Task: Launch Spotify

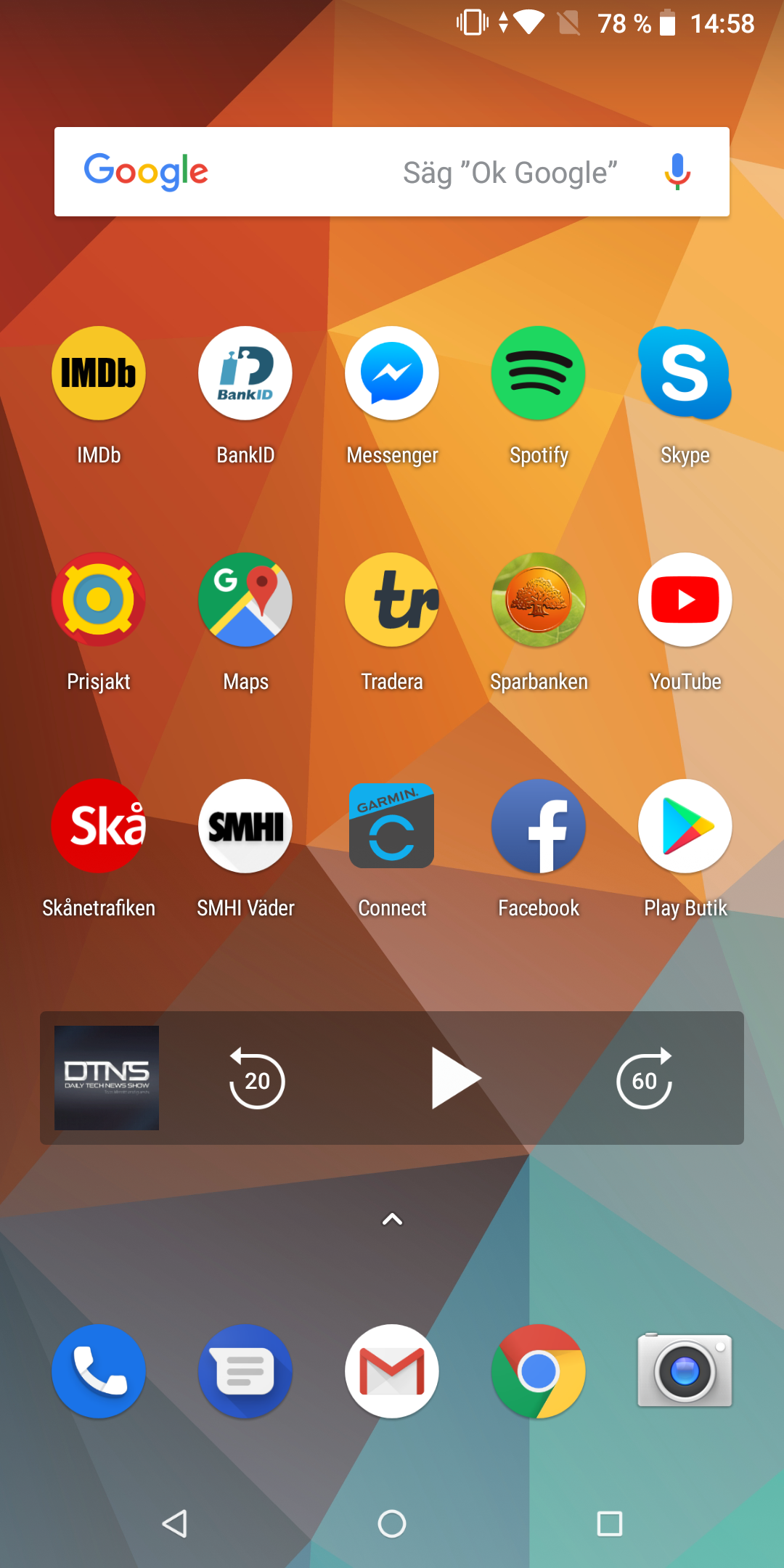Action: pos(539,373)
